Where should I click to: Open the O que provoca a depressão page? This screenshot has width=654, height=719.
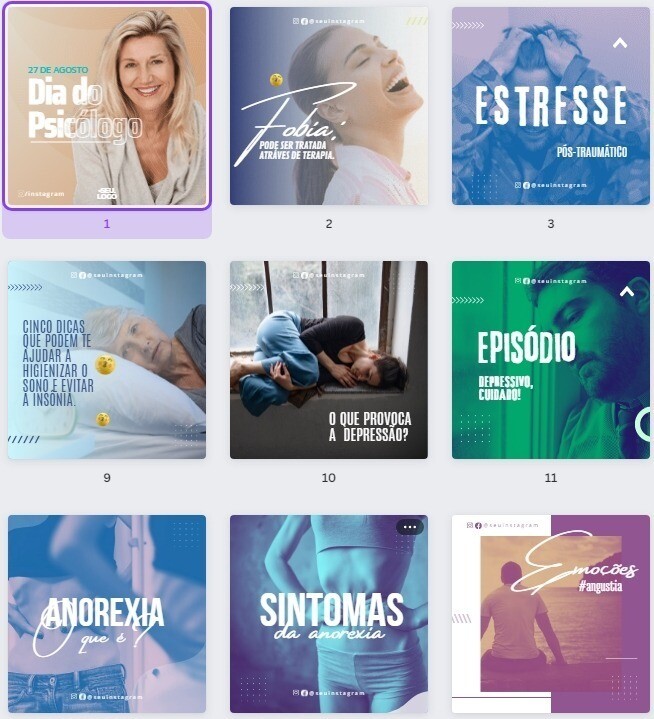(x=329, y=360)
